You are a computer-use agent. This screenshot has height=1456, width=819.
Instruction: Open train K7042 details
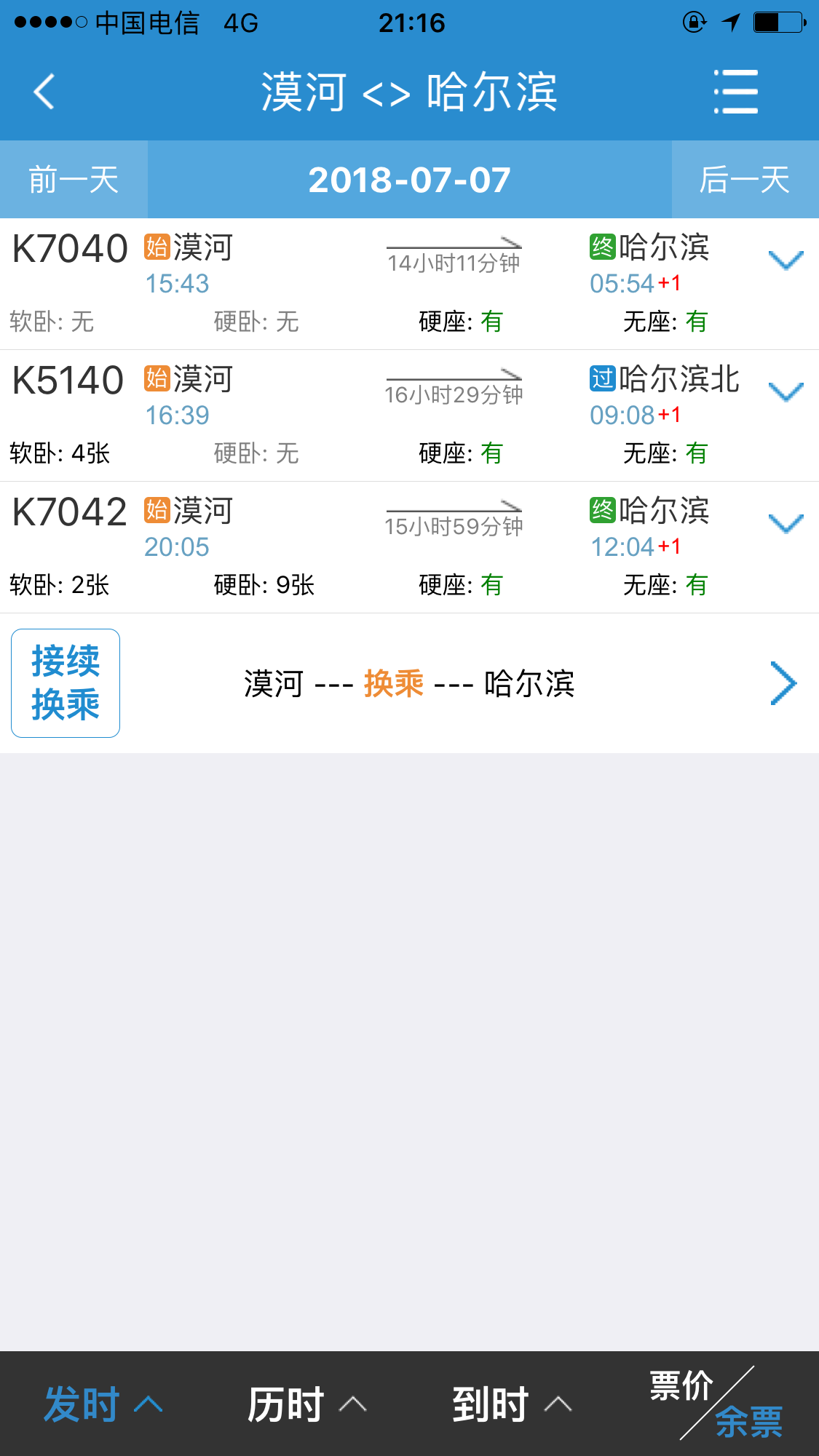click(x=409, y=547)
